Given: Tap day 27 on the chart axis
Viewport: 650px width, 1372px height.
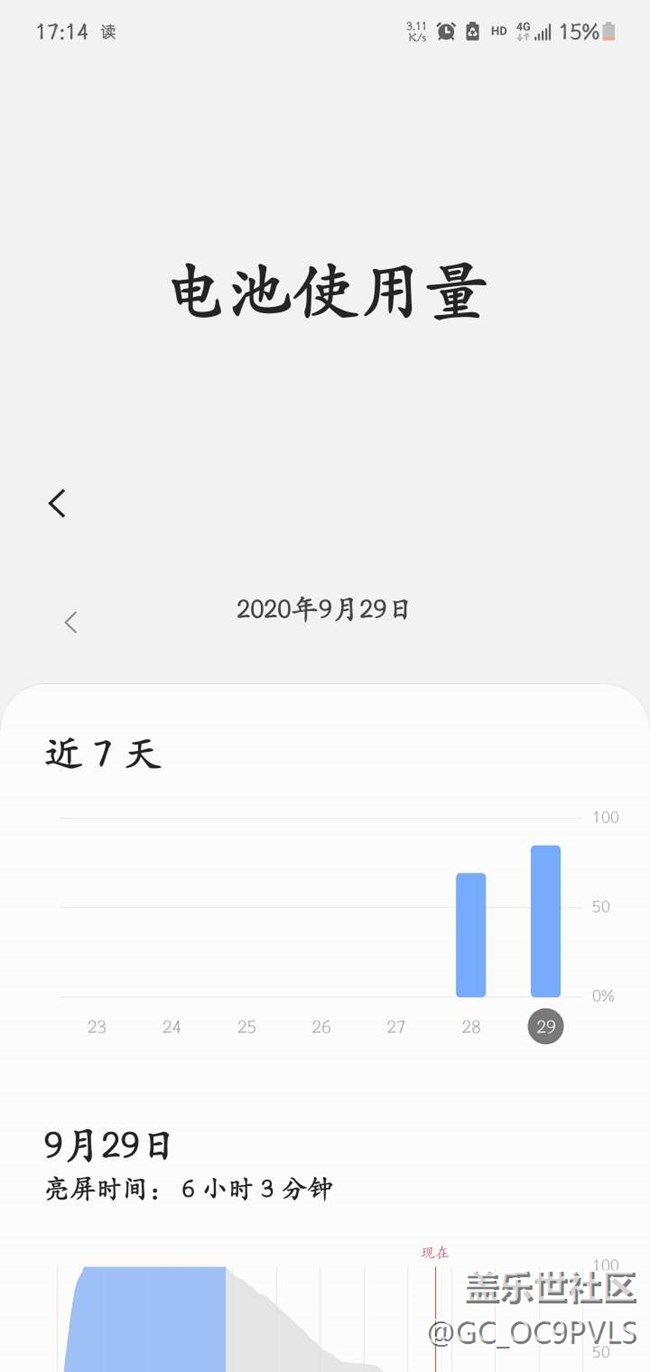Looking at the screenshot, I should point(396,1027).
